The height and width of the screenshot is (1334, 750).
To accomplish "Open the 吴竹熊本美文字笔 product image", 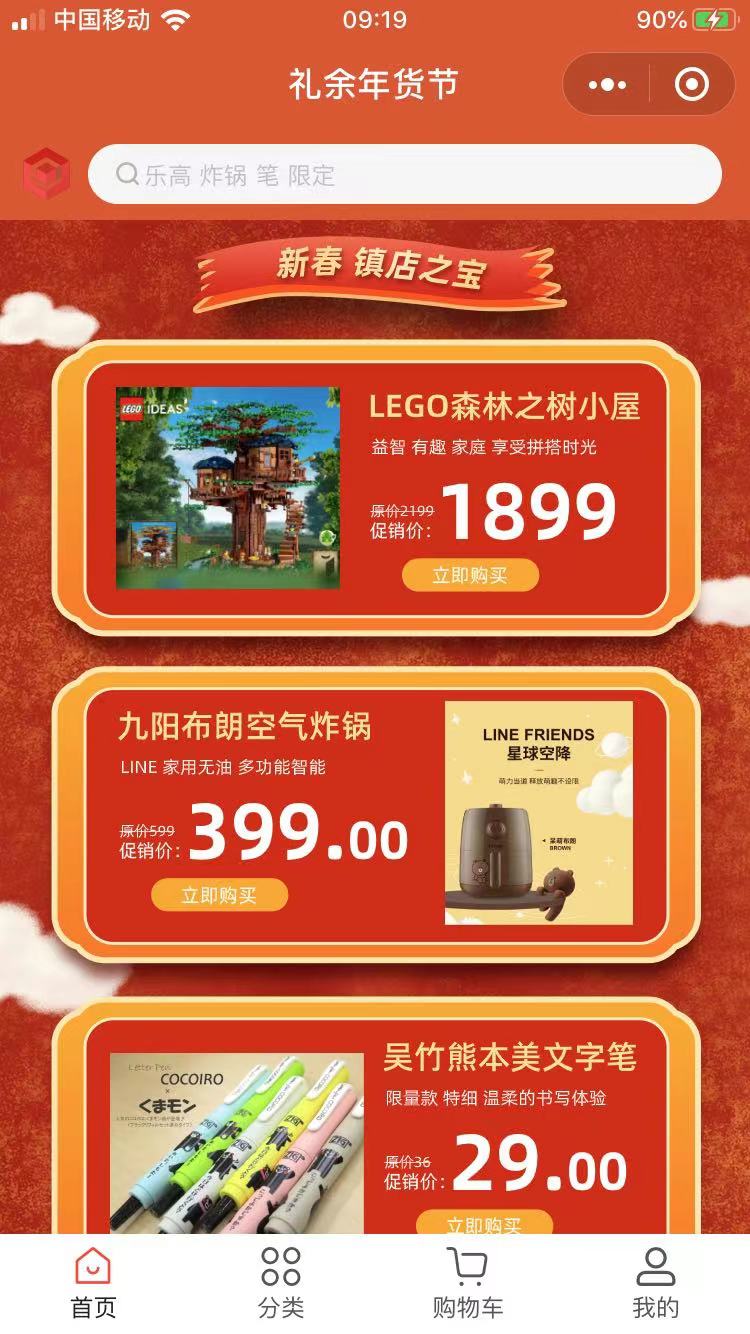I will [x=237, y=1142].
